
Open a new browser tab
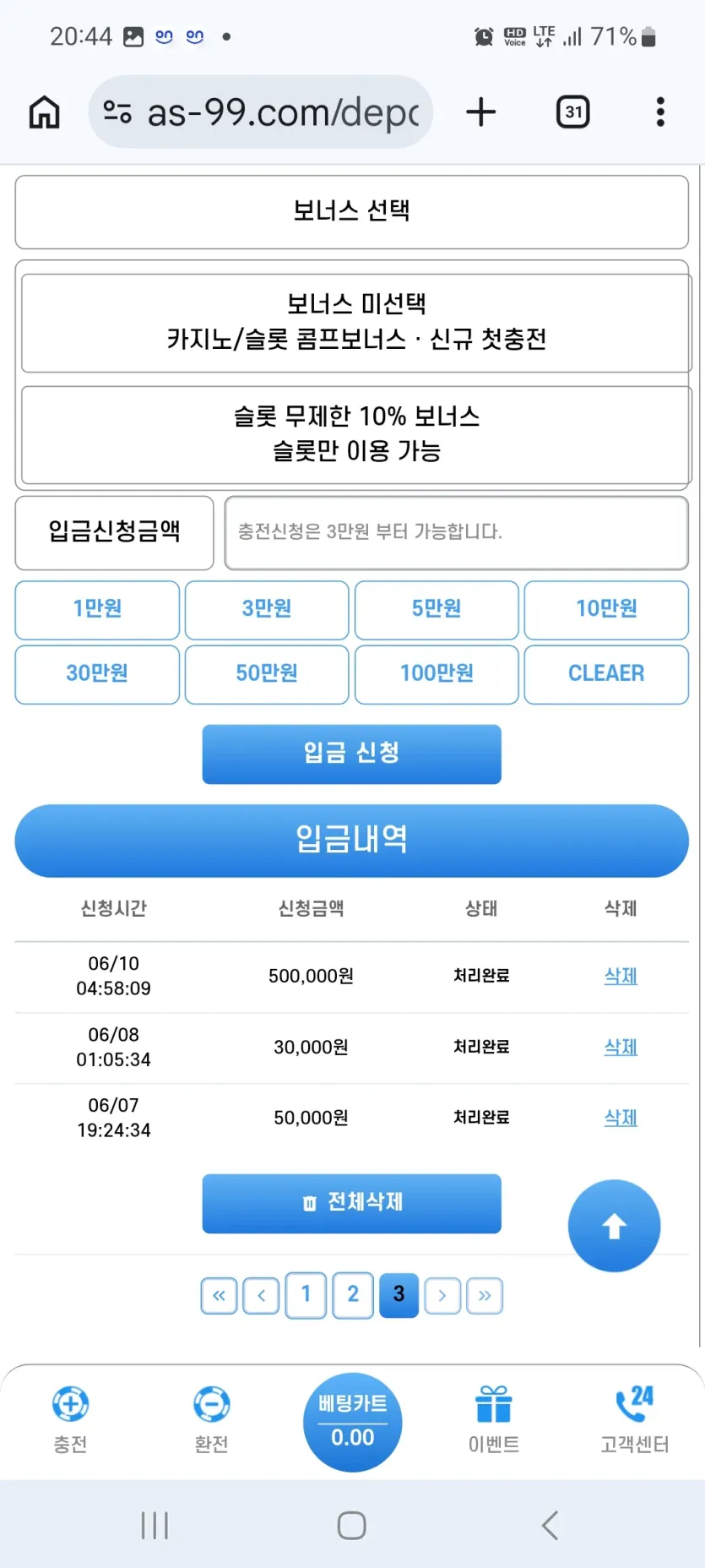(481, 112)
